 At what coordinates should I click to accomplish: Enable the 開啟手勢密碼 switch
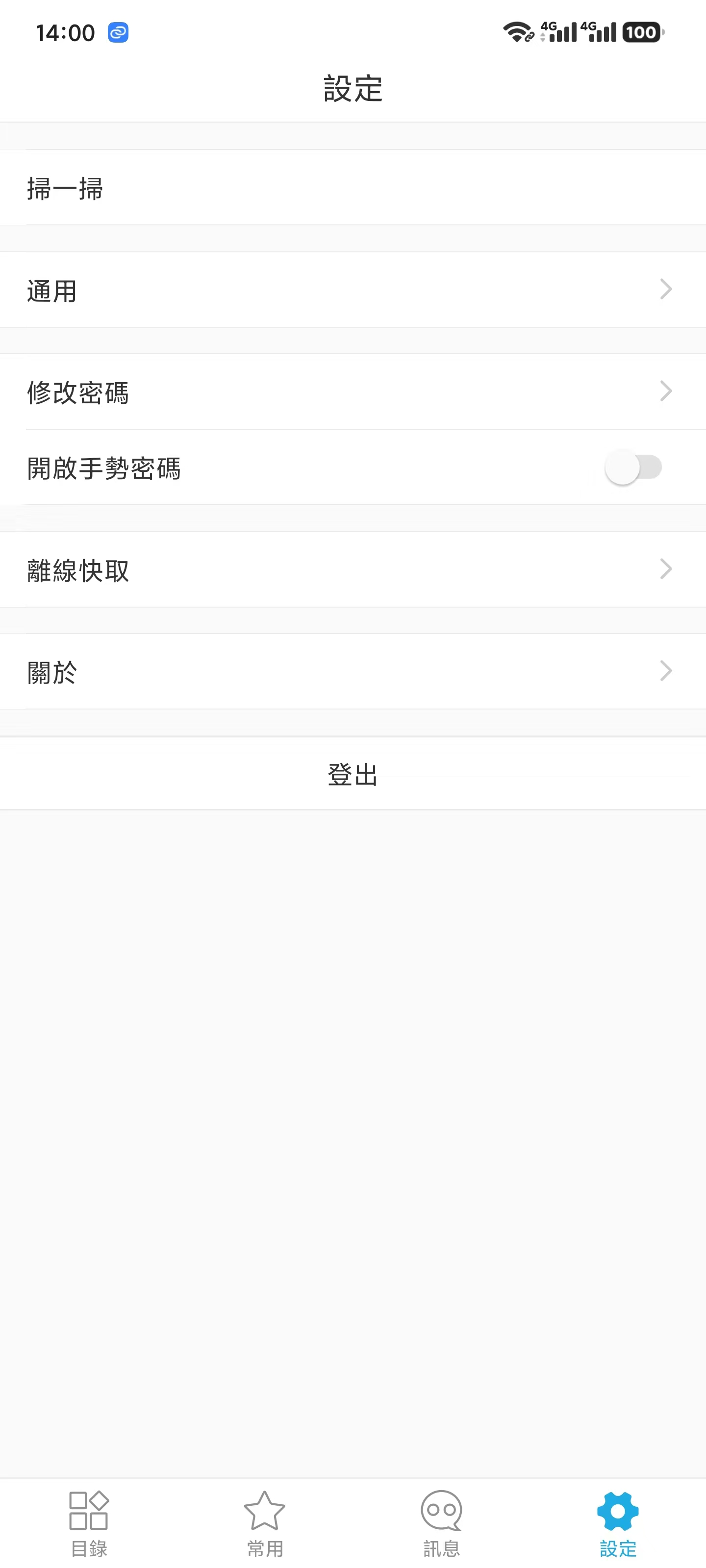pyautogui.click(x=632, y=468)
